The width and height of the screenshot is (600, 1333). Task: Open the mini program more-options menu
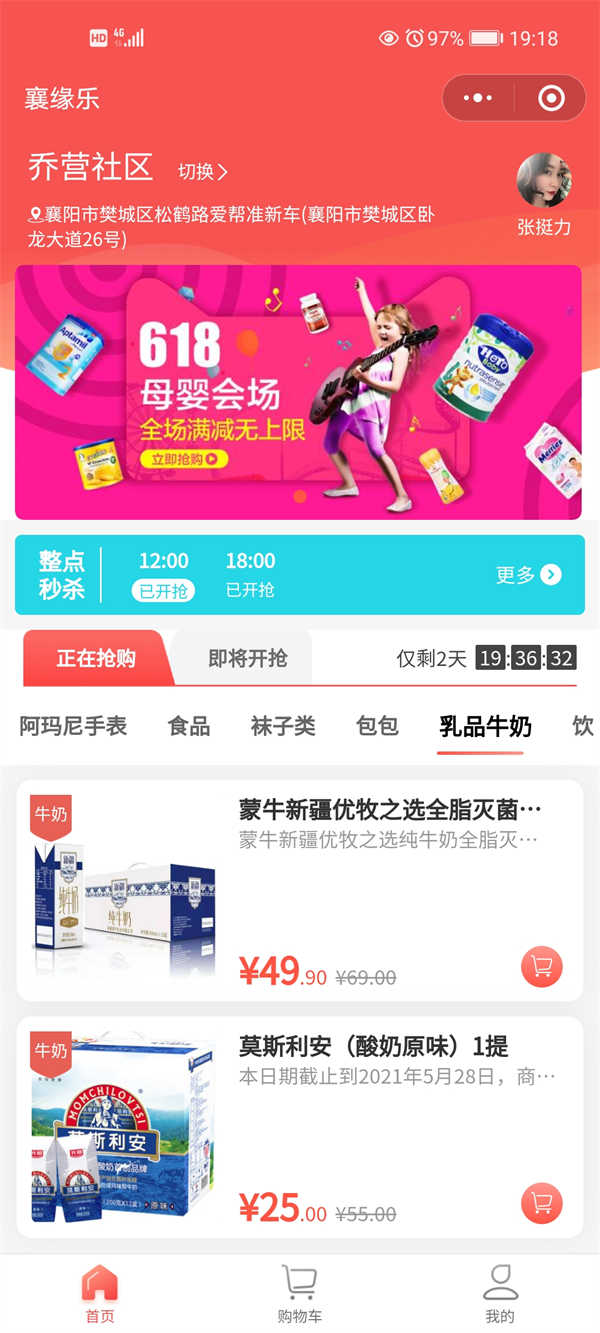478,98
